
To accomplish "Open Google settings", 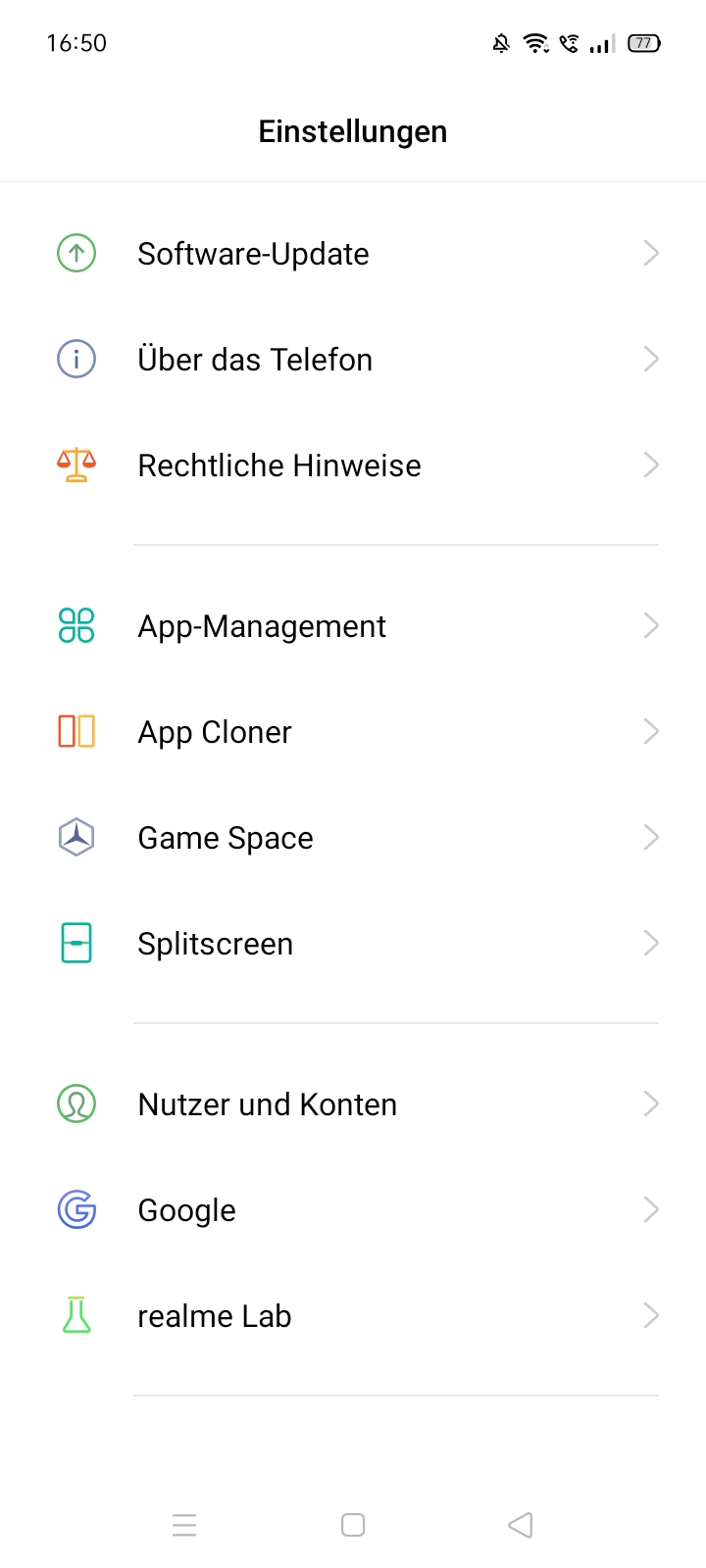I will (353, 1210).
